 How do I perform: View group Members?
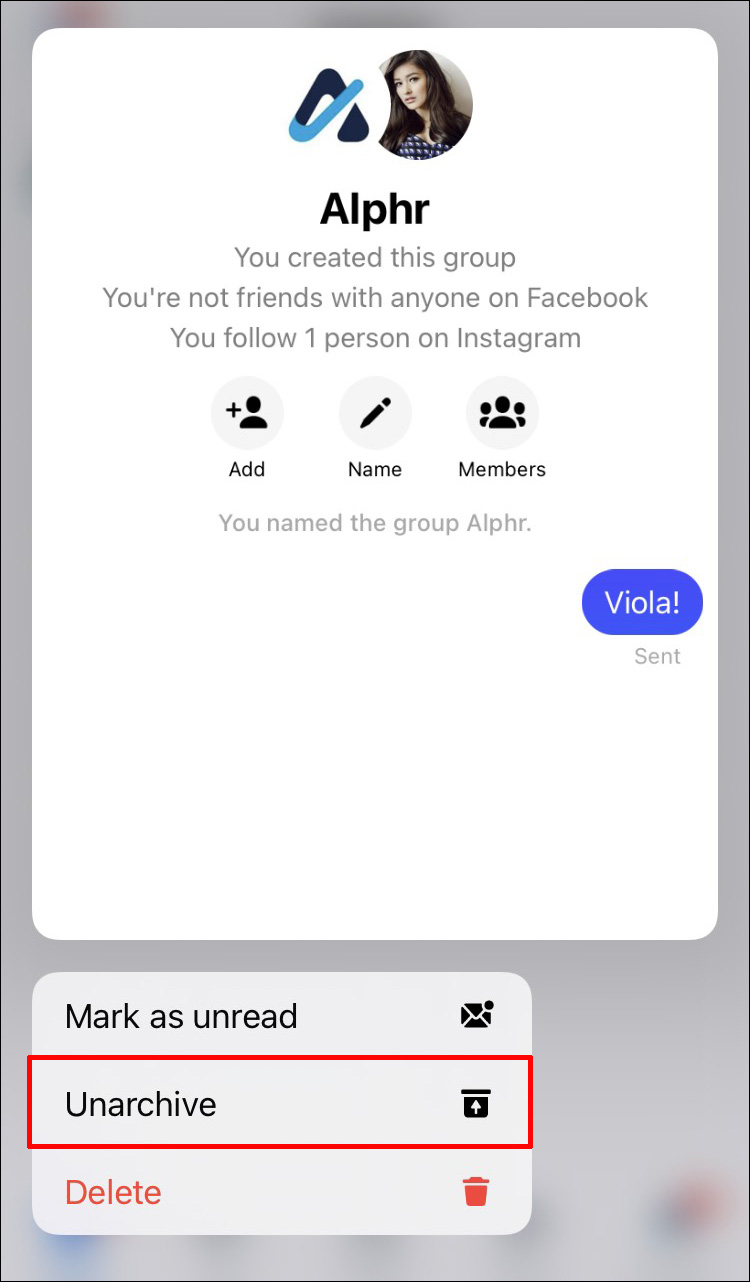(502, 413)
